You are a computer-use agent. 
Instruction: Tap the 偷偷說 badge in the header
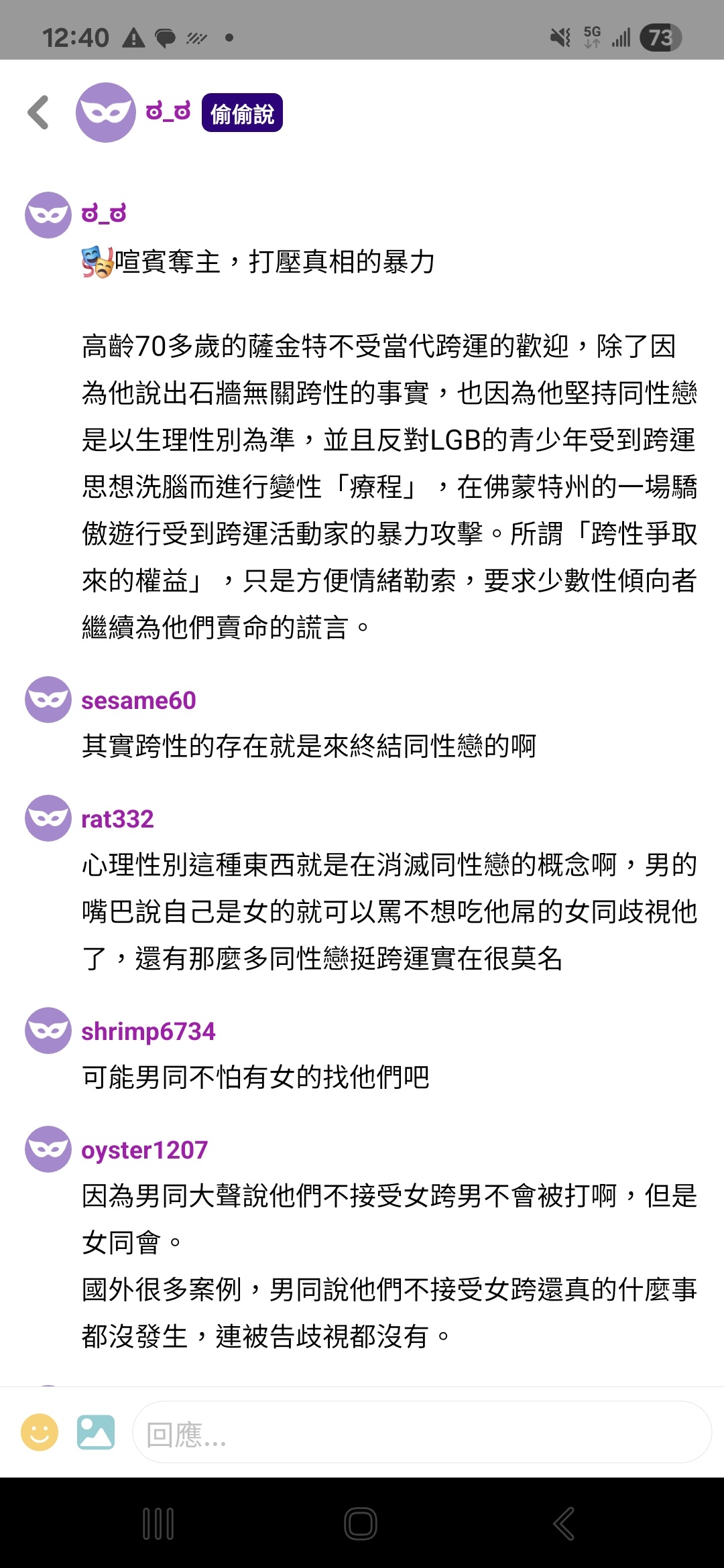tap(242, 113)
